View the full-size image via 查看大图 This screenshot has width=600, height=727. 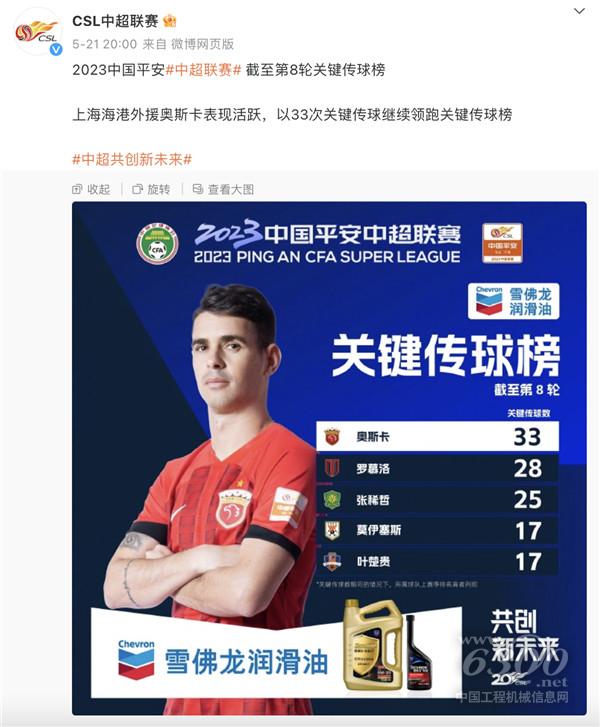pos(222,189)
